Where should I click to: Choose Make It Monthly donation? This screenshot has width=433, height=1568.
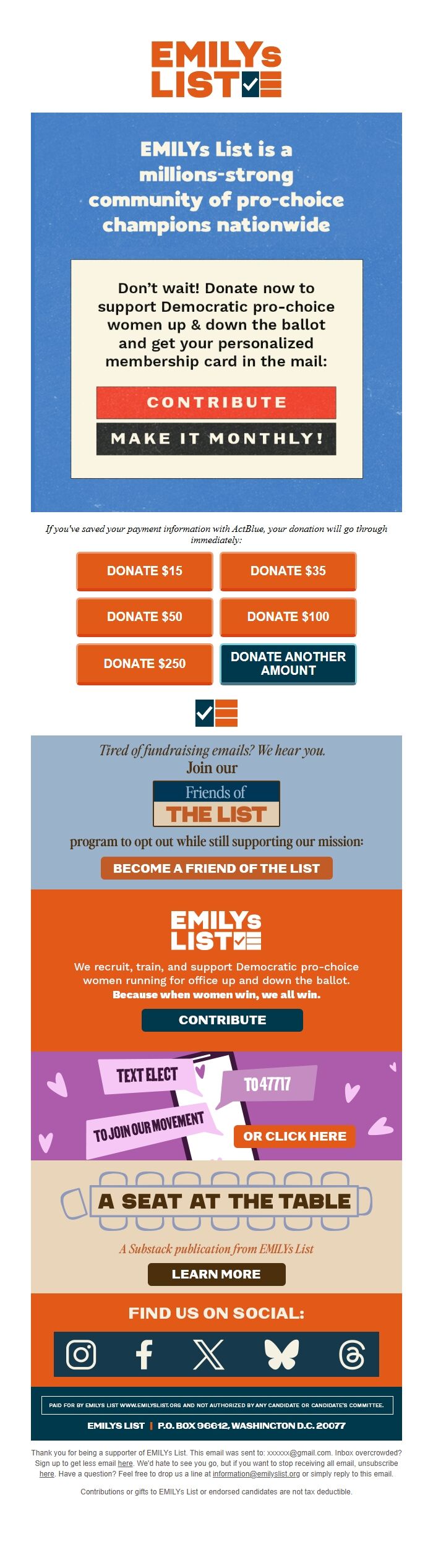[216, 439]
